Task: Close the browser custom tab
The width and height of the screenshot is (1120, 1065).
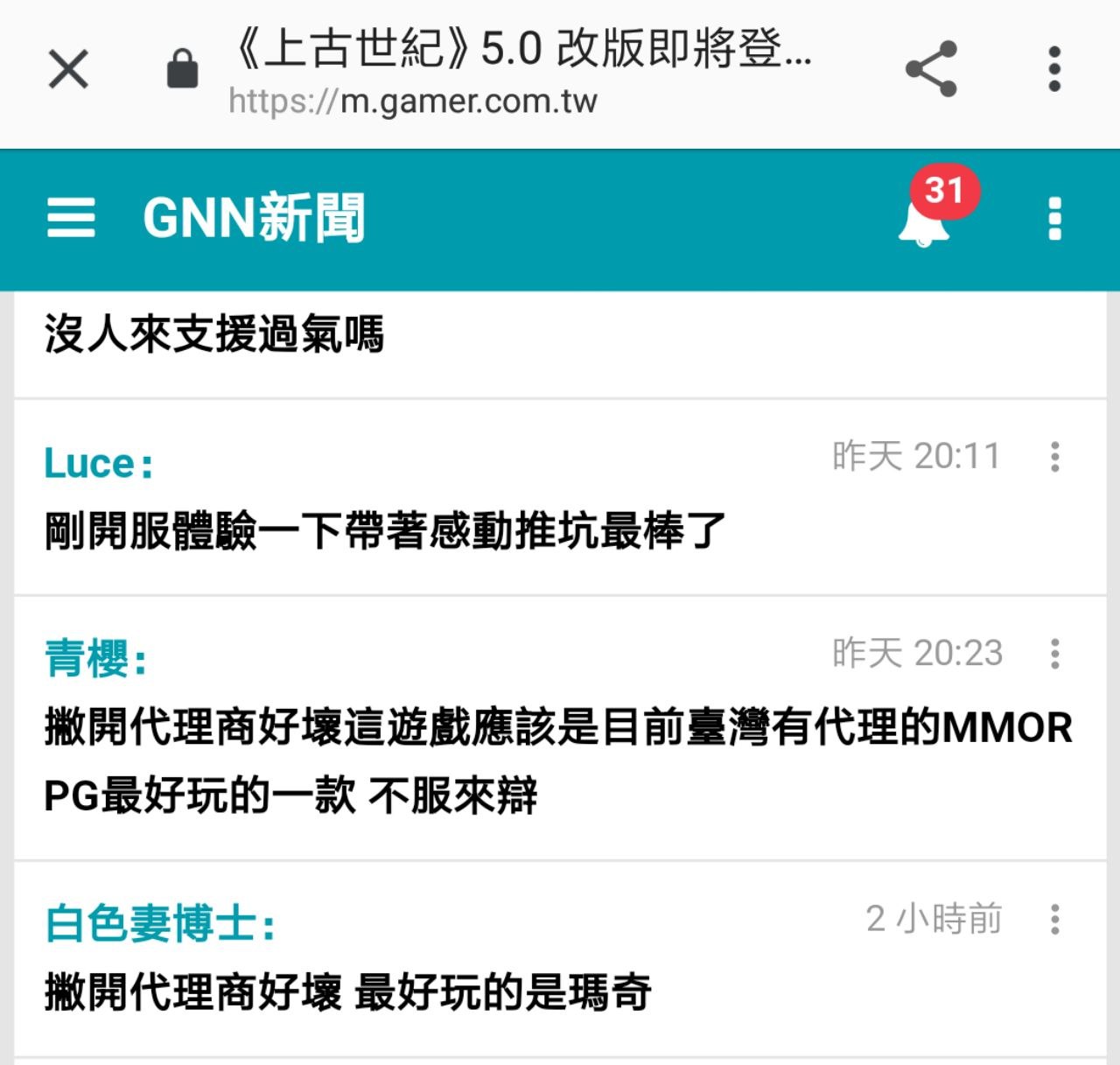Action: click(x=68, y=69)
